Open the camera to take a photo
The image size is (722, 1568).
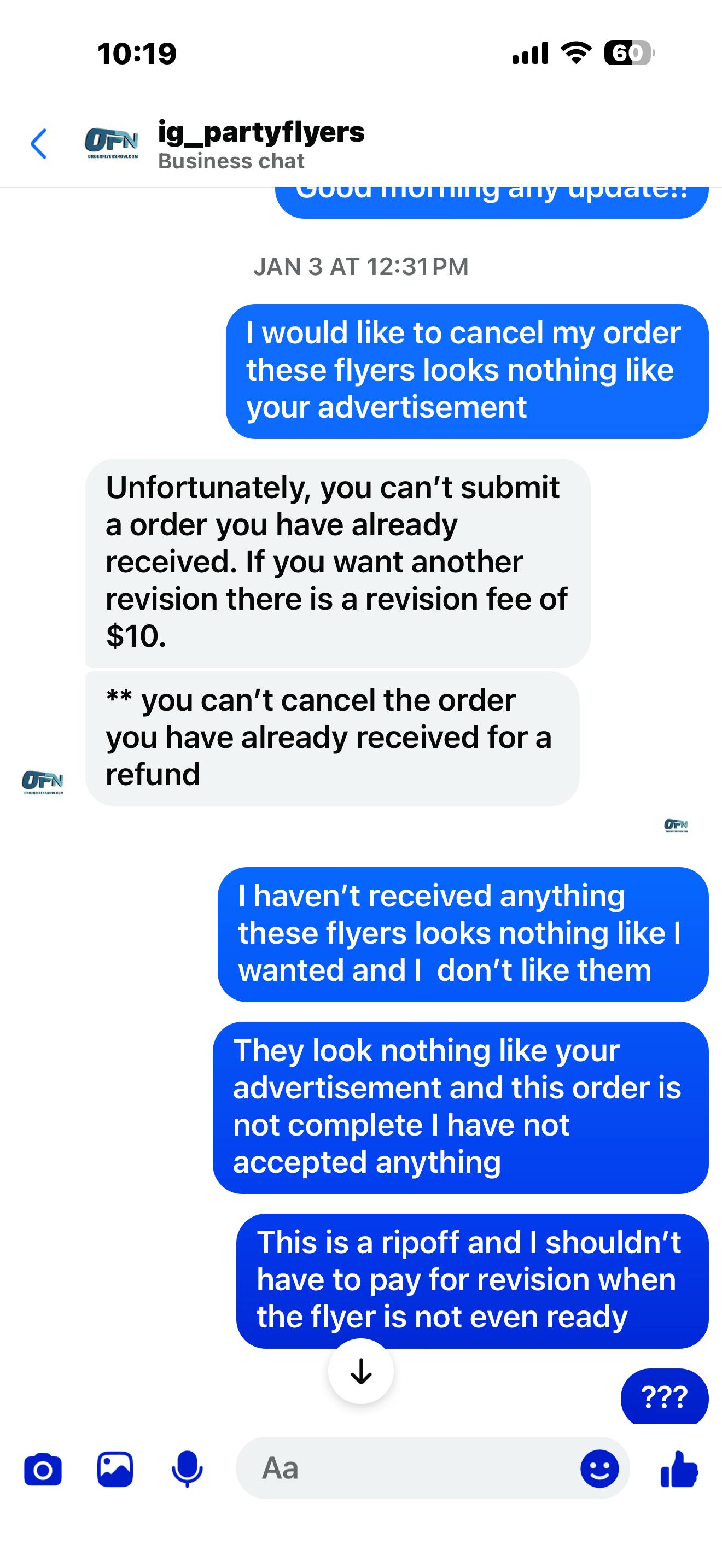point(43,1470)
